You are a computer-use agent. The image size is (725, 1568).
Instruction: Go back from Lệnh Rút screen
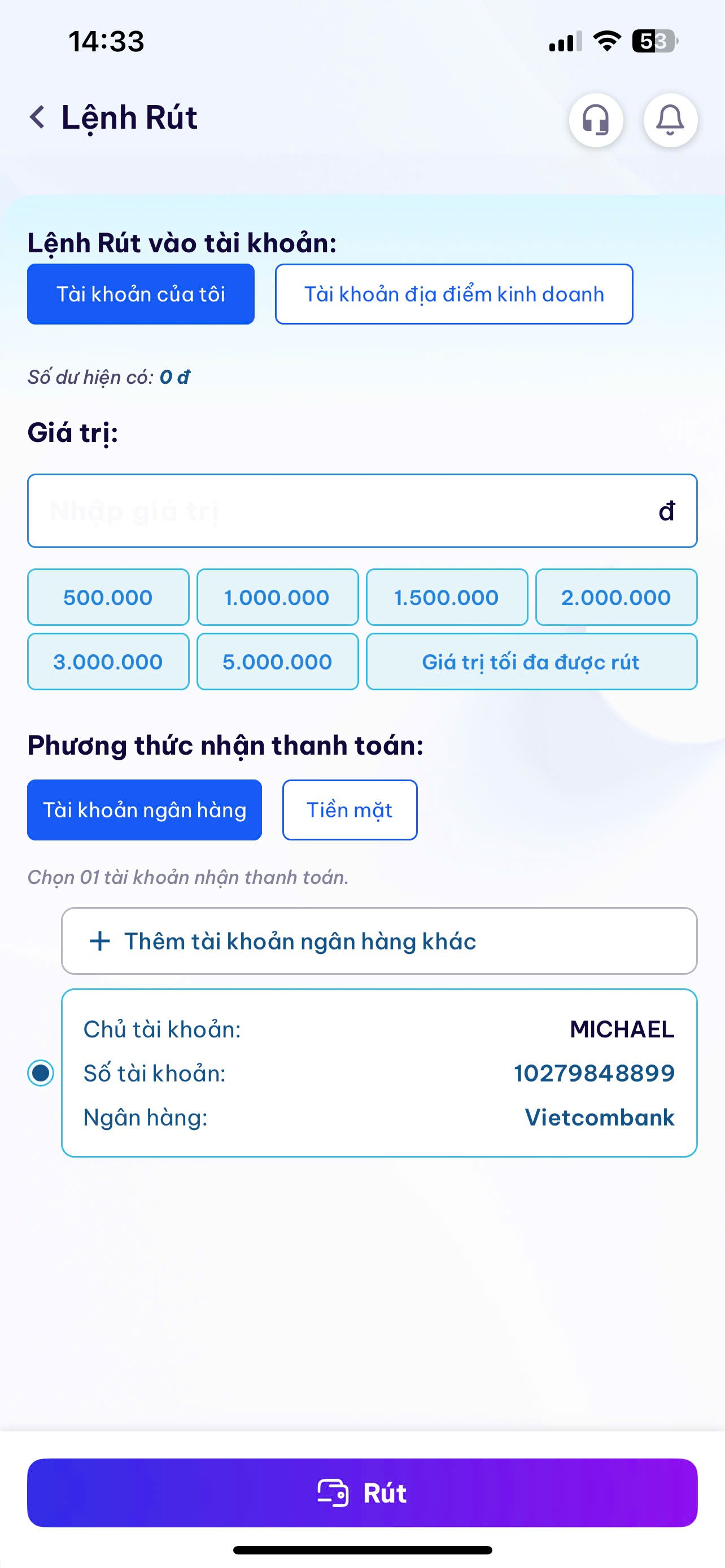pos(38,117)
